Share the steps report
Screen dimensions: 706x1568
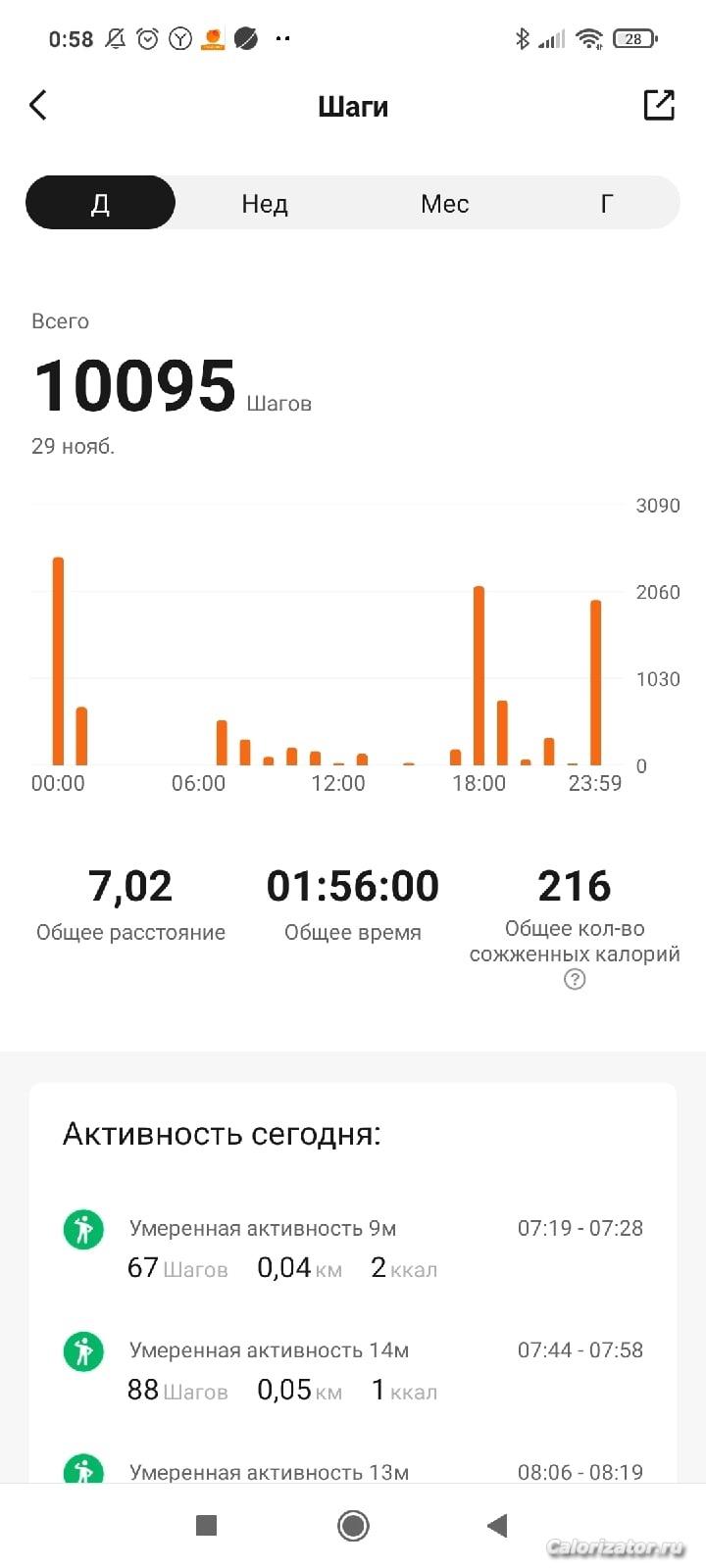pyautogui.click(x=659, y=105)
